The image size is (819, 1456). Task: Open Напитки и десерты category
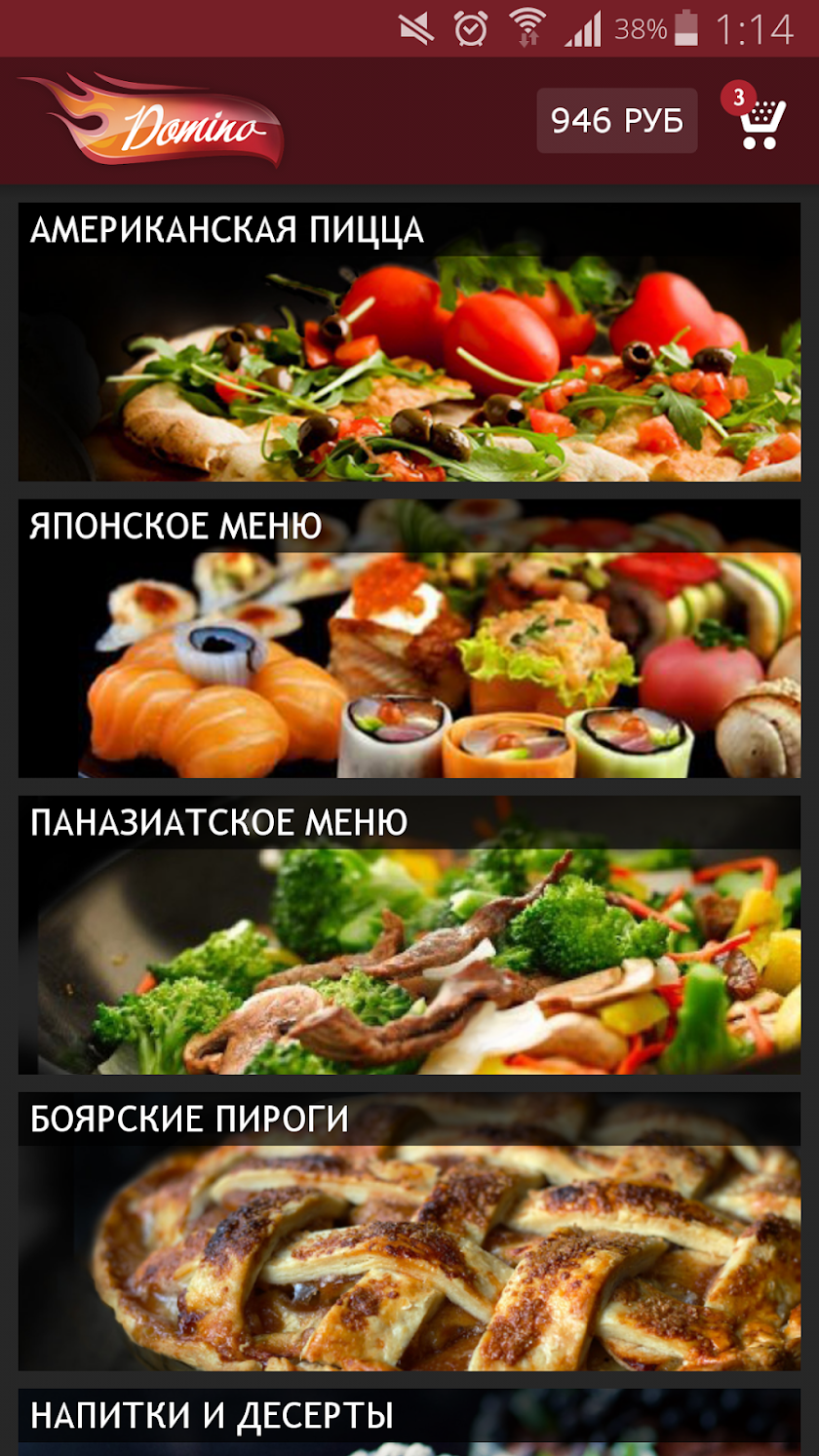click(409, 1421)
